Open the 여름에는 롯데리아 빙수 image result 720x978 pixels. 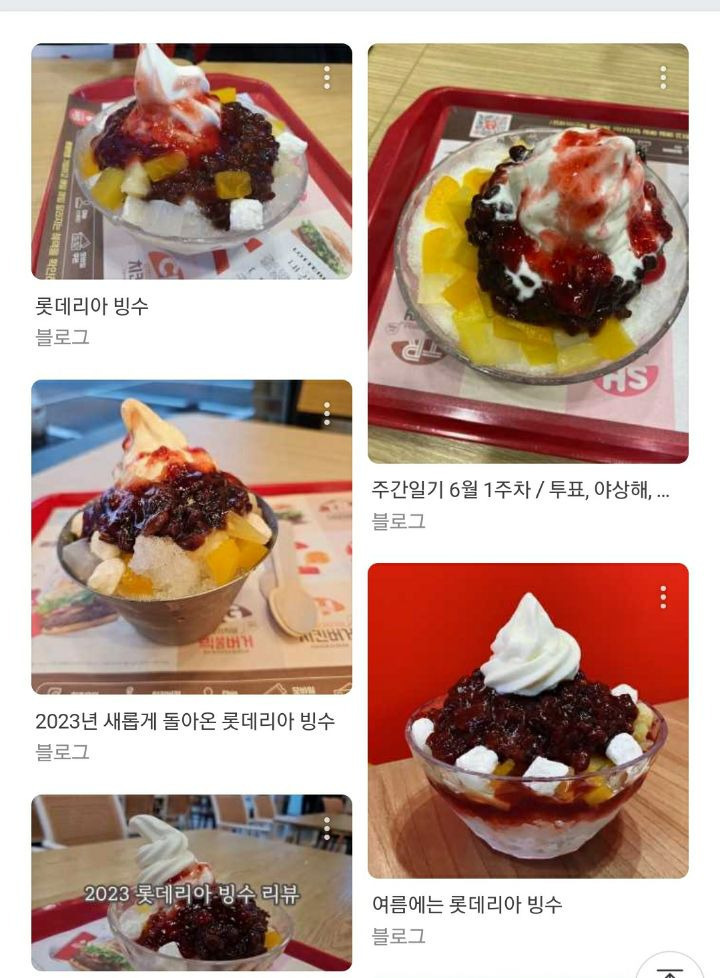pos(528,720)
